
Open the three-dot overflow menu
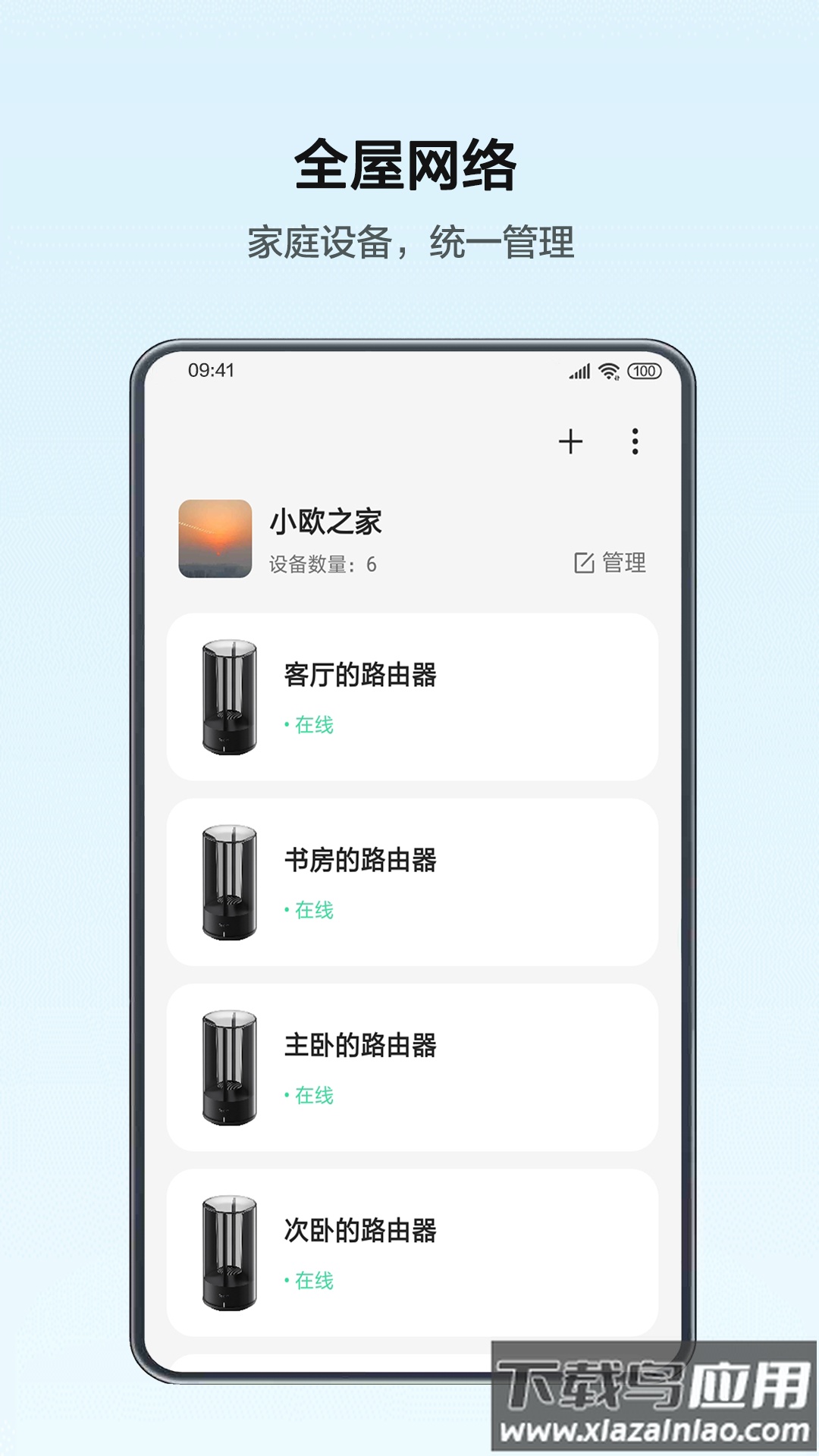[x=635, y=441]
